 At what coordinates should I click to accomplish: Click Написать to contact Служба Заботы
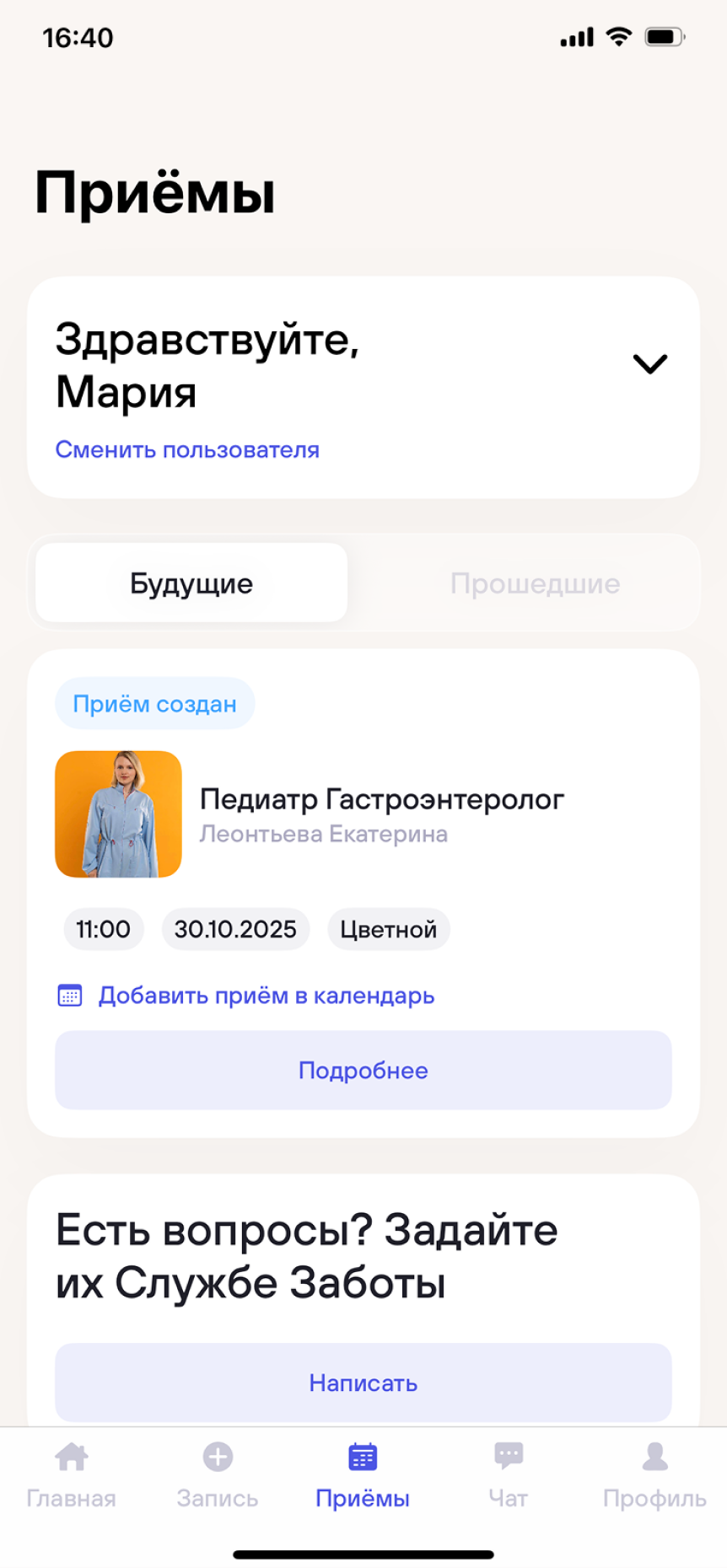(x=363, y=1383)
